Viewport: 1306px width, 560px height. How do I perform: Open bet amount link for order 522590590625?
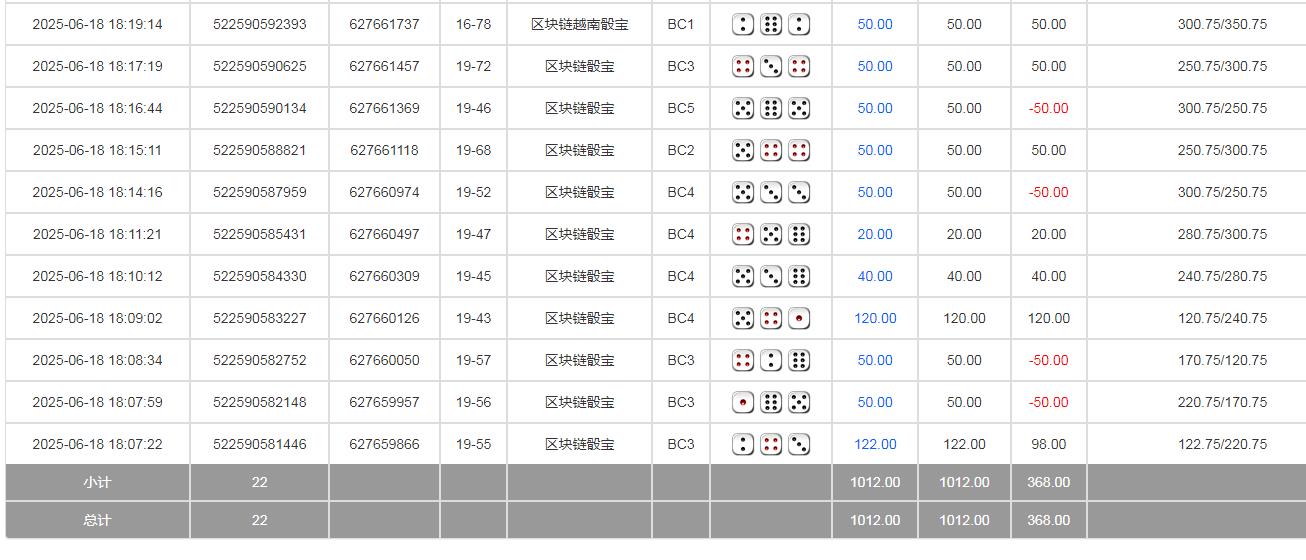click(x=875, y=66)
